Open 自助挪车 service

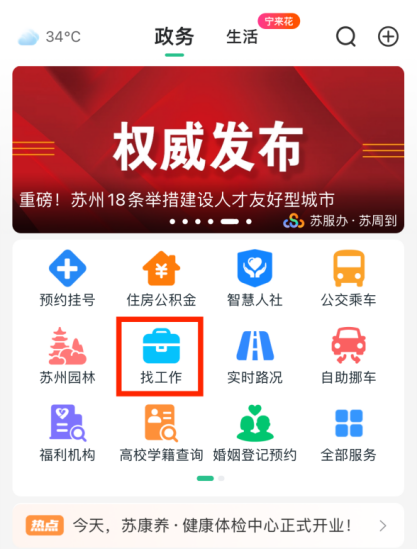click(x=348, y=356)
